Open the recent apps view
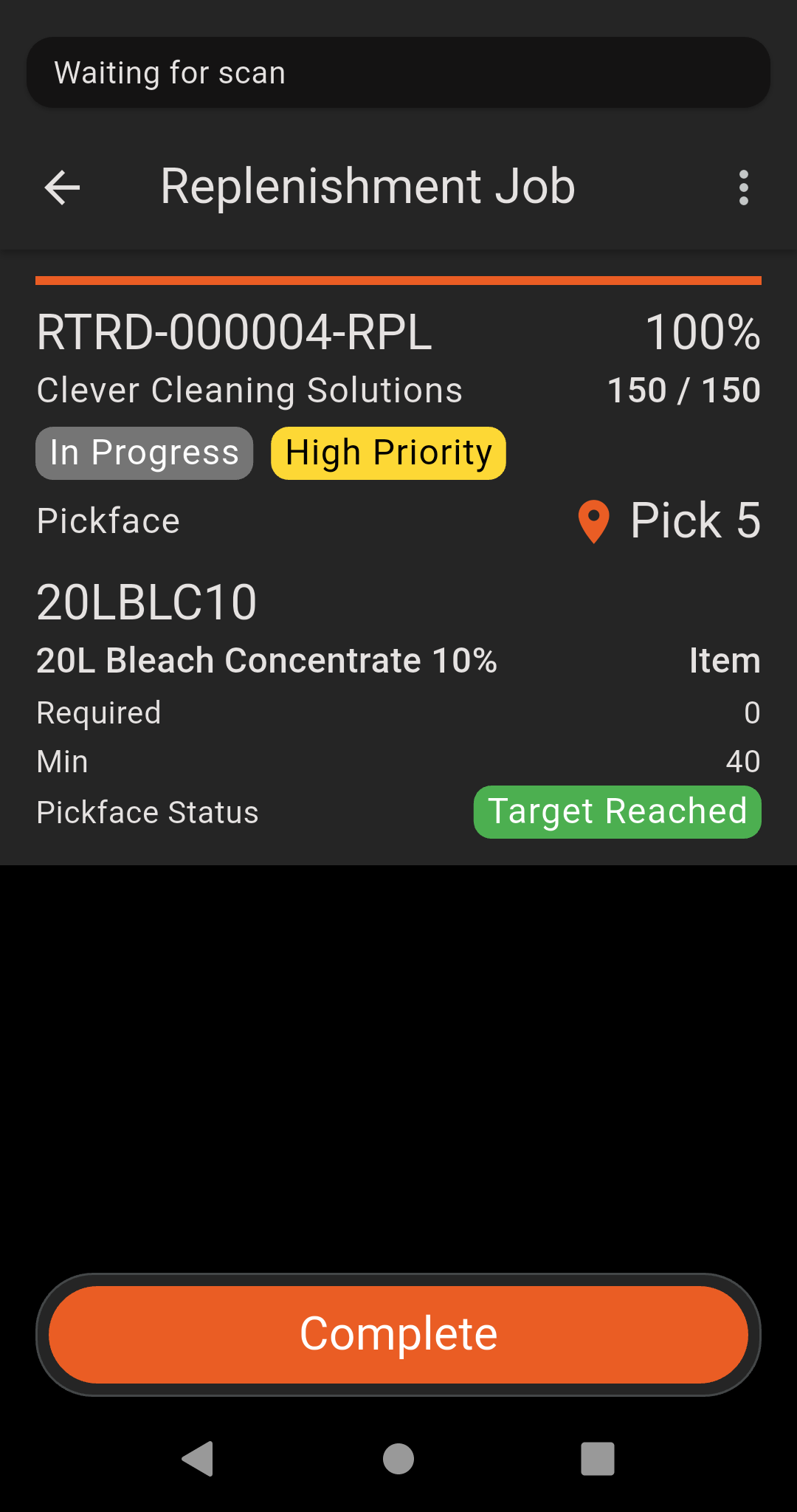797x1512 pixels. click(x=597, y=1459)
